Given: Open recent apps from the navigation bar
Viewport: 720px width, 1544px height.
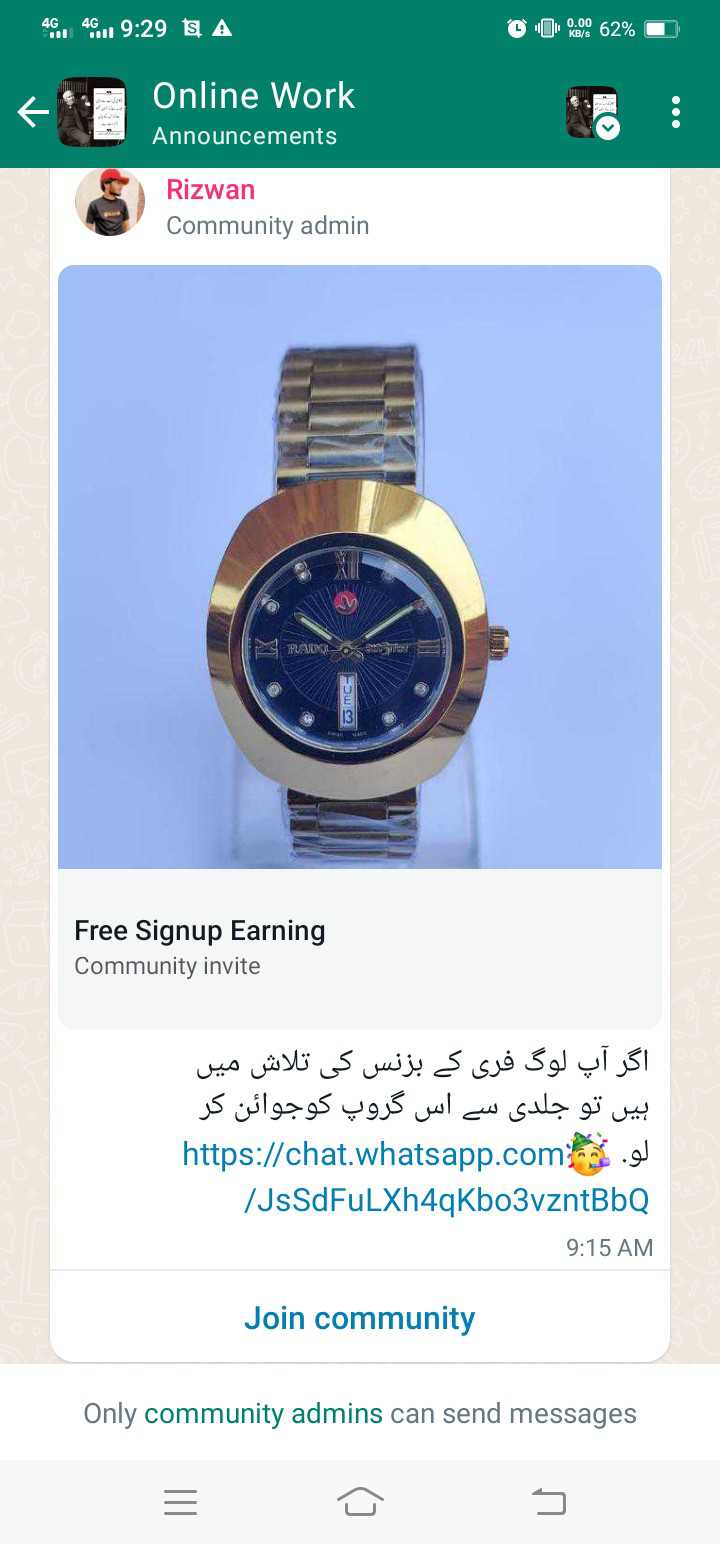Looking at the screenshot, I should 180,1501.
